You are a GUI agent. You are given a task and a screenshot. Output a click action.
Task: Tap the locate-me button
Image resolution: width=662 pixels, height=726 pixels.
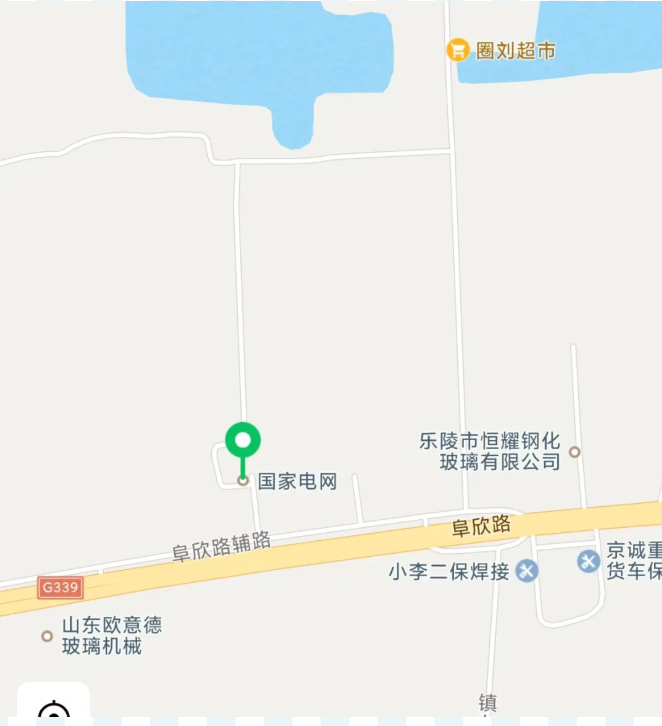tap(54, 711)
